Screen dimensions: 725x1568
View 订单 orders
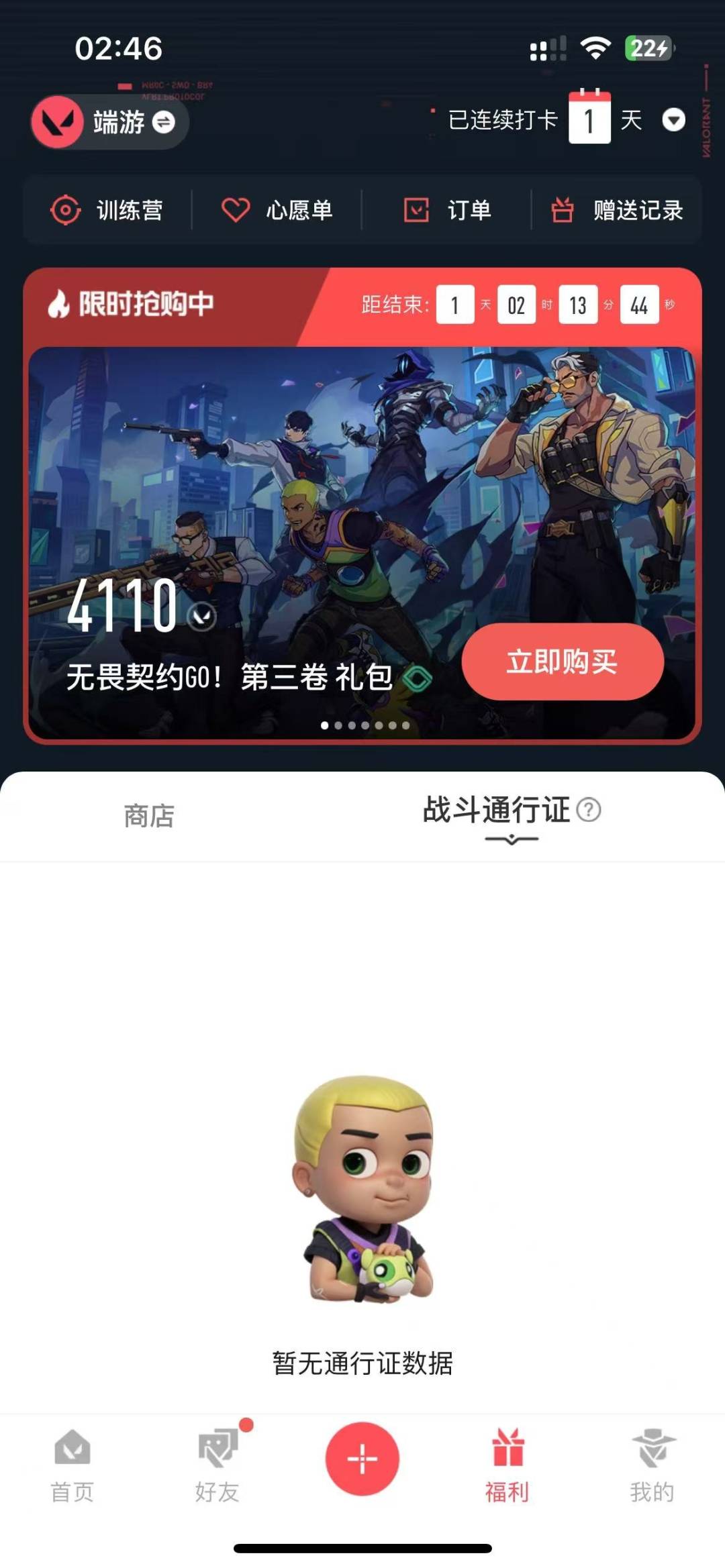click(447, 210)
